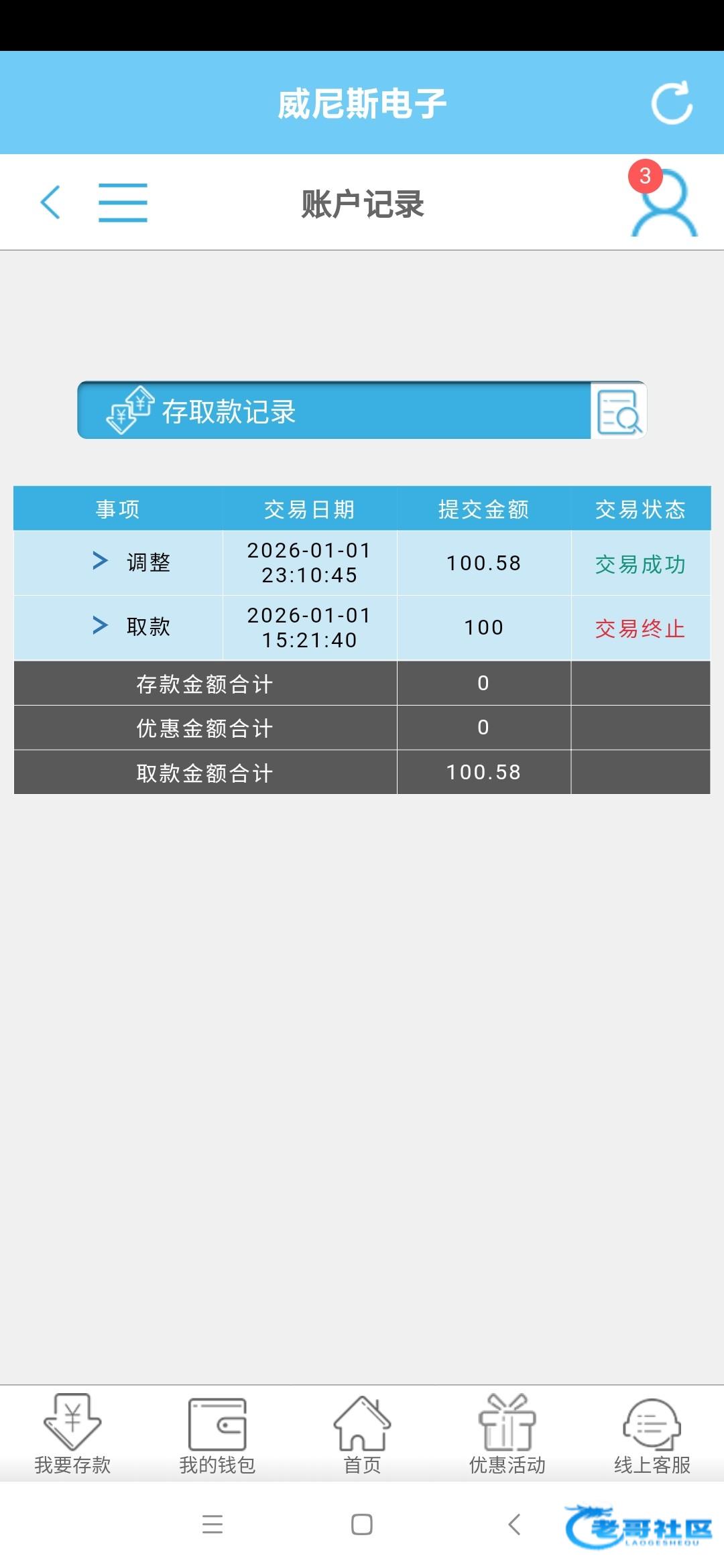The width and height of the screenshot is (724, 1568).
Task: Expand the 取款 transaction row
Action: tap(101, 626)
